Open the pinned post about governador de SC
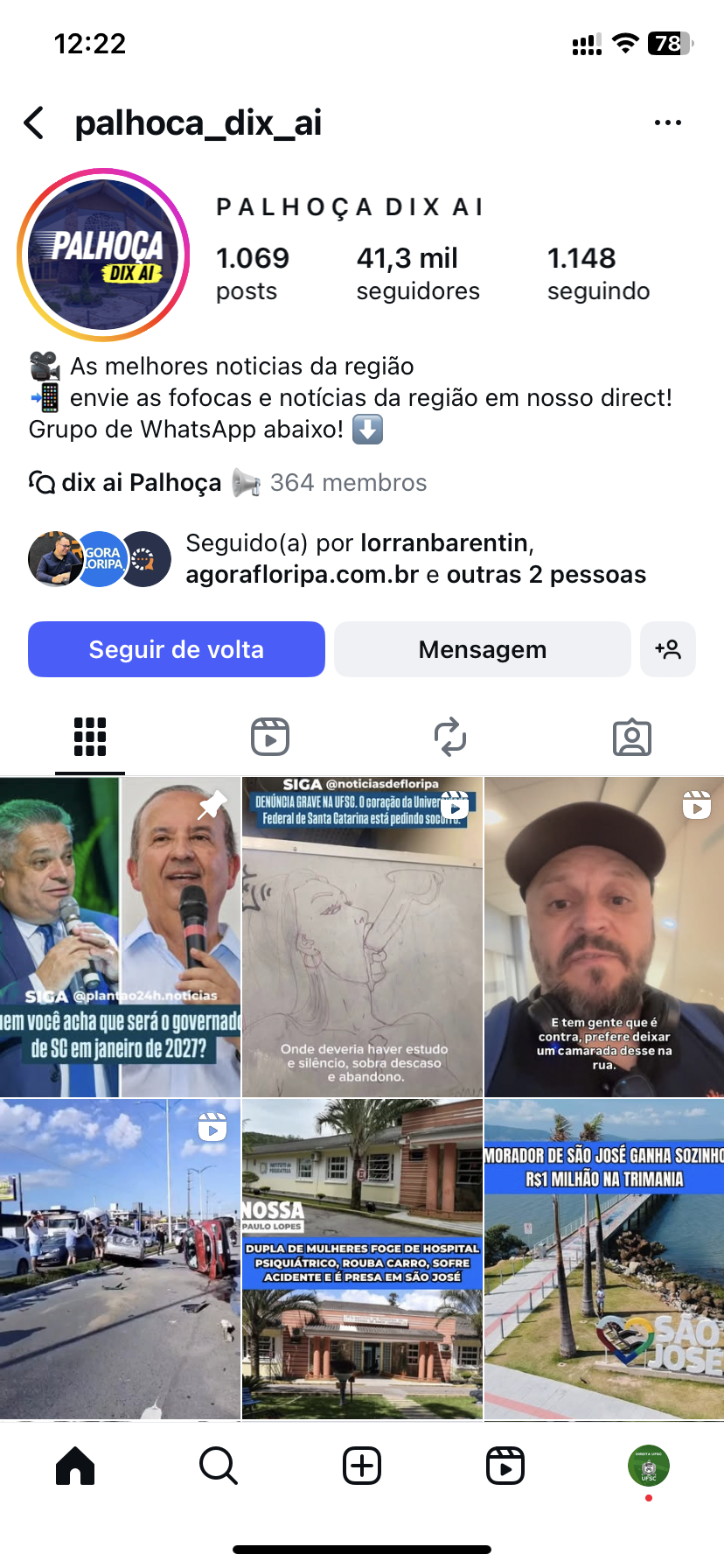This screenshot has width=724, height=1568. [120, 936]
